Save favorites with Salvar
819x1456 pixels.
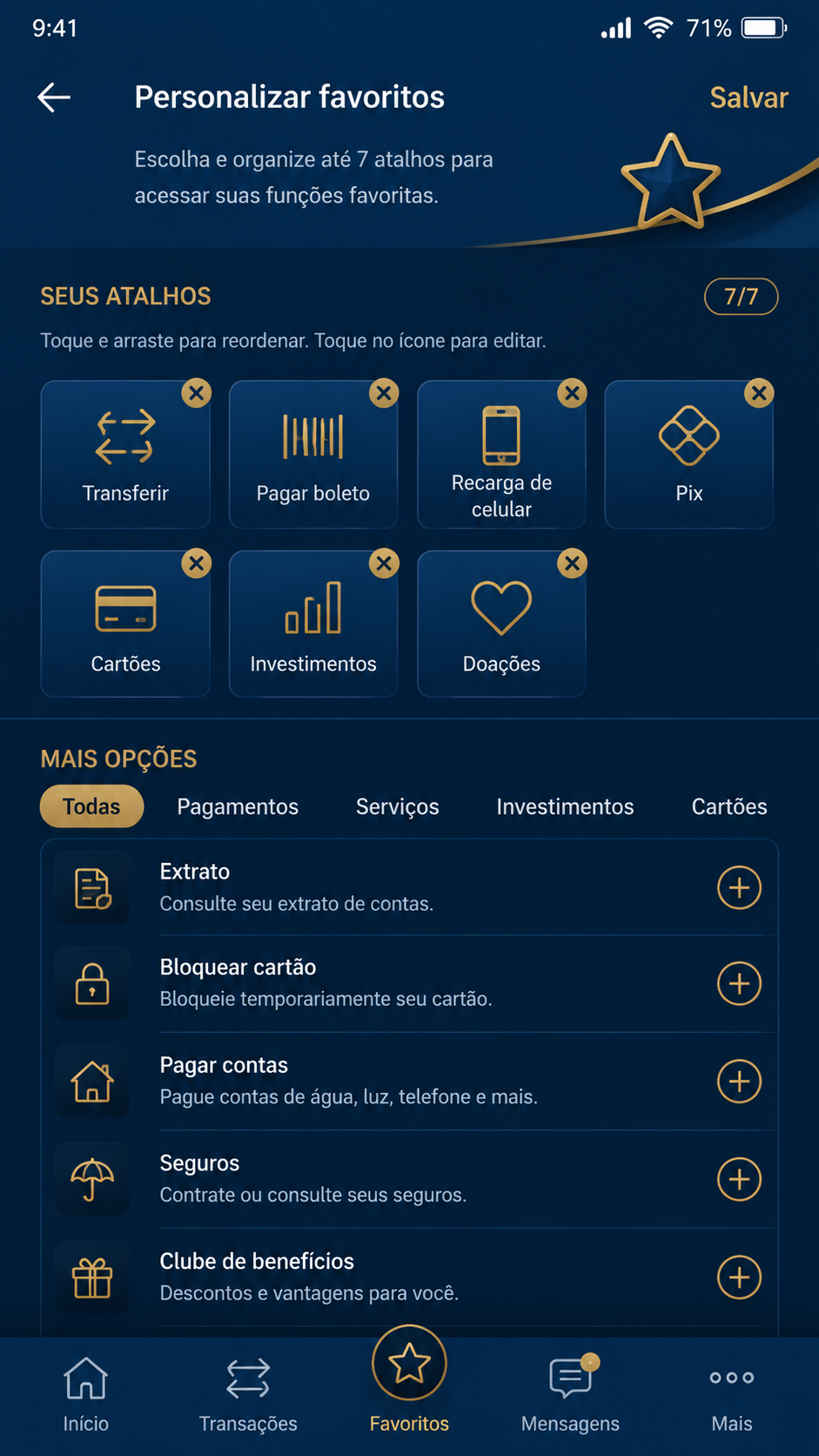click(x=749, y=98)
